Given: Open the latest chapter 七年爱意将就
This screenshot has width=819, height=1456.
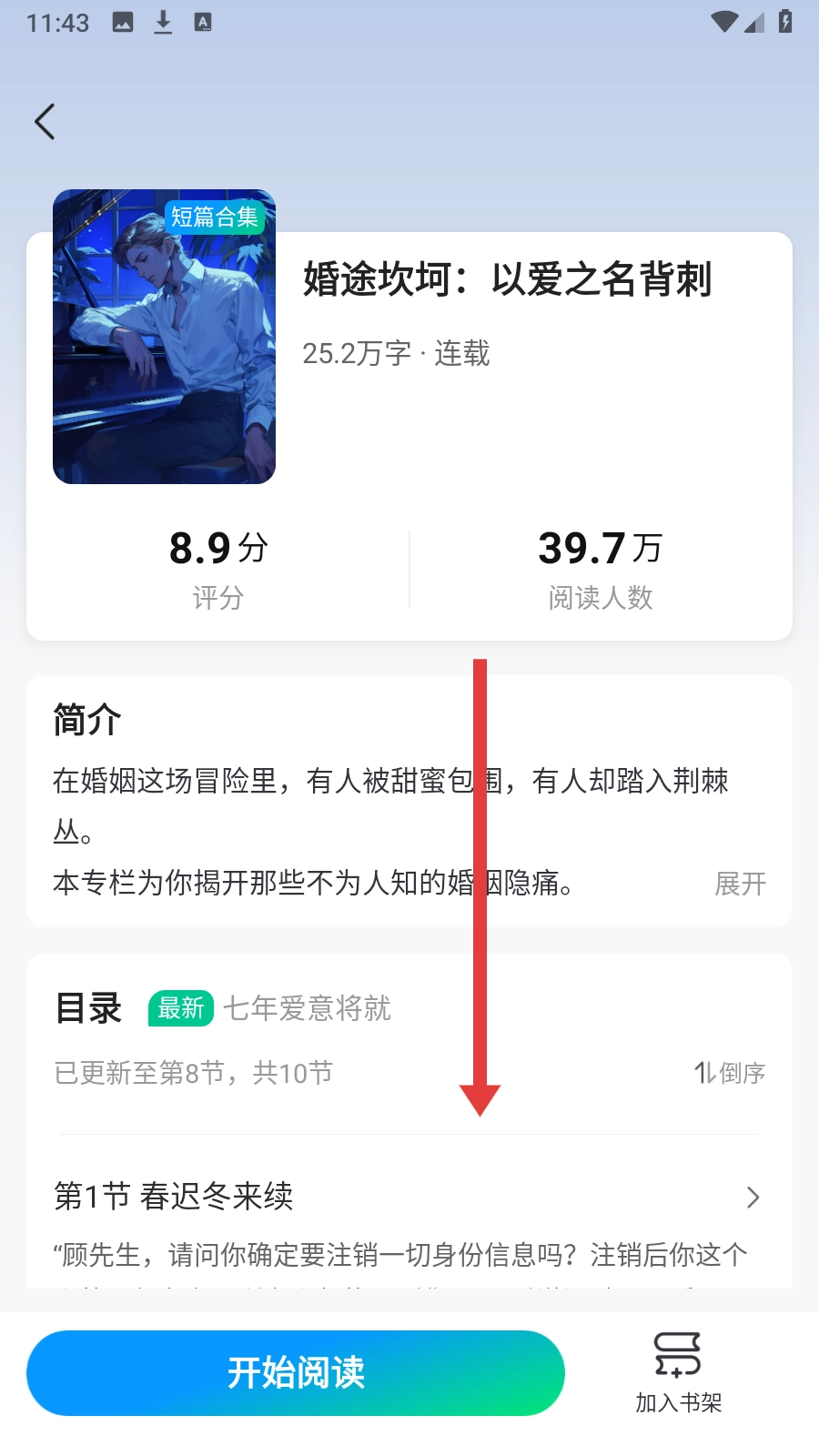Looking at the screenshot, I should pos(307,1008).
